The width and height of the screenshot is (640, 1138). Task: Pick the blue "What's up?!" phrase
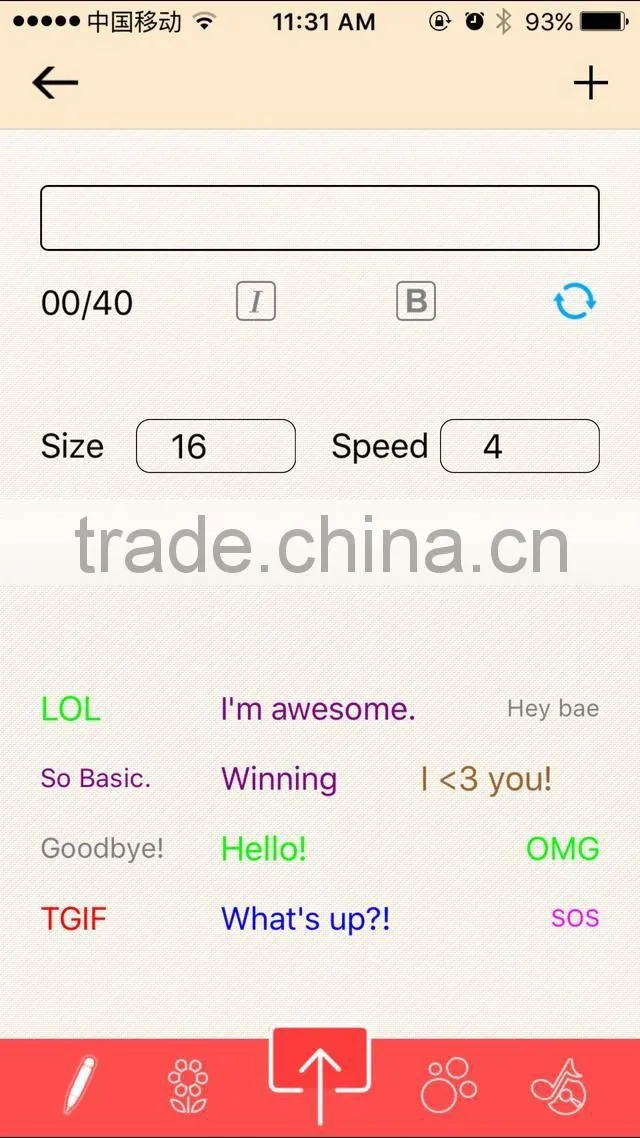click(x=305, y=919)
